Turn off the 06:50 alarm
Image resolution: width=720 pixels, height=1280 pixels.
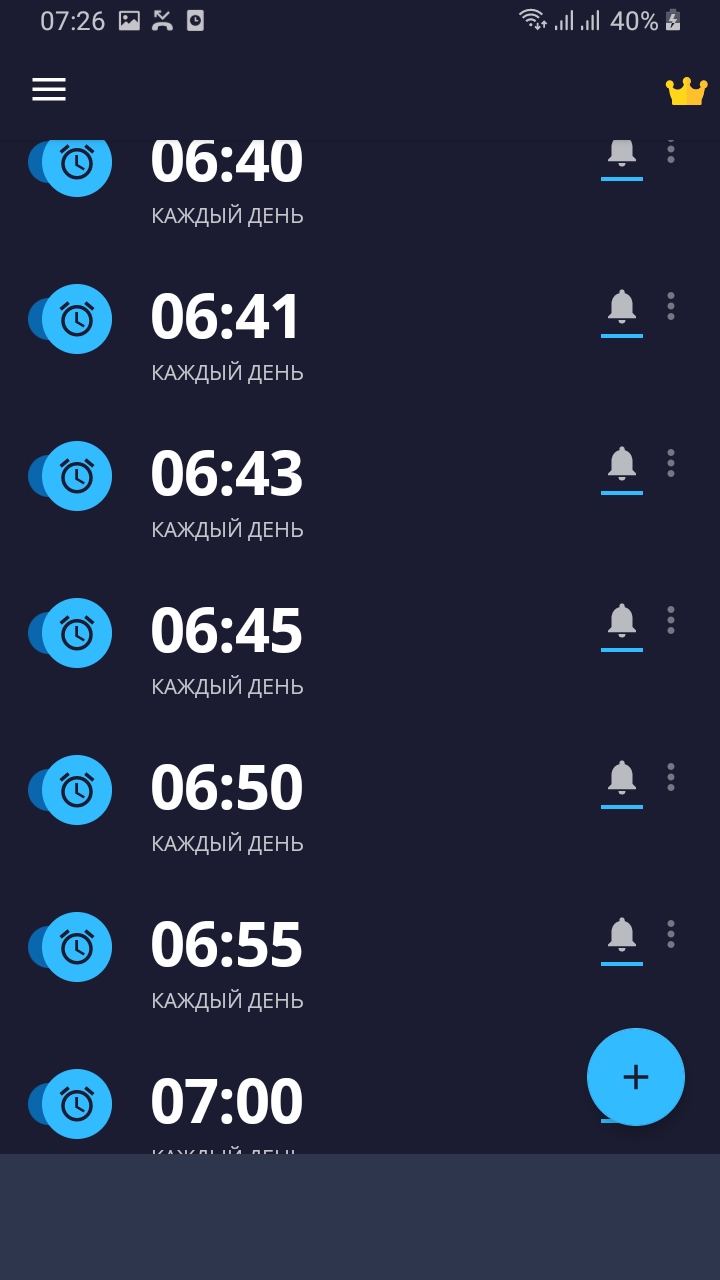[x=72, y=790]
